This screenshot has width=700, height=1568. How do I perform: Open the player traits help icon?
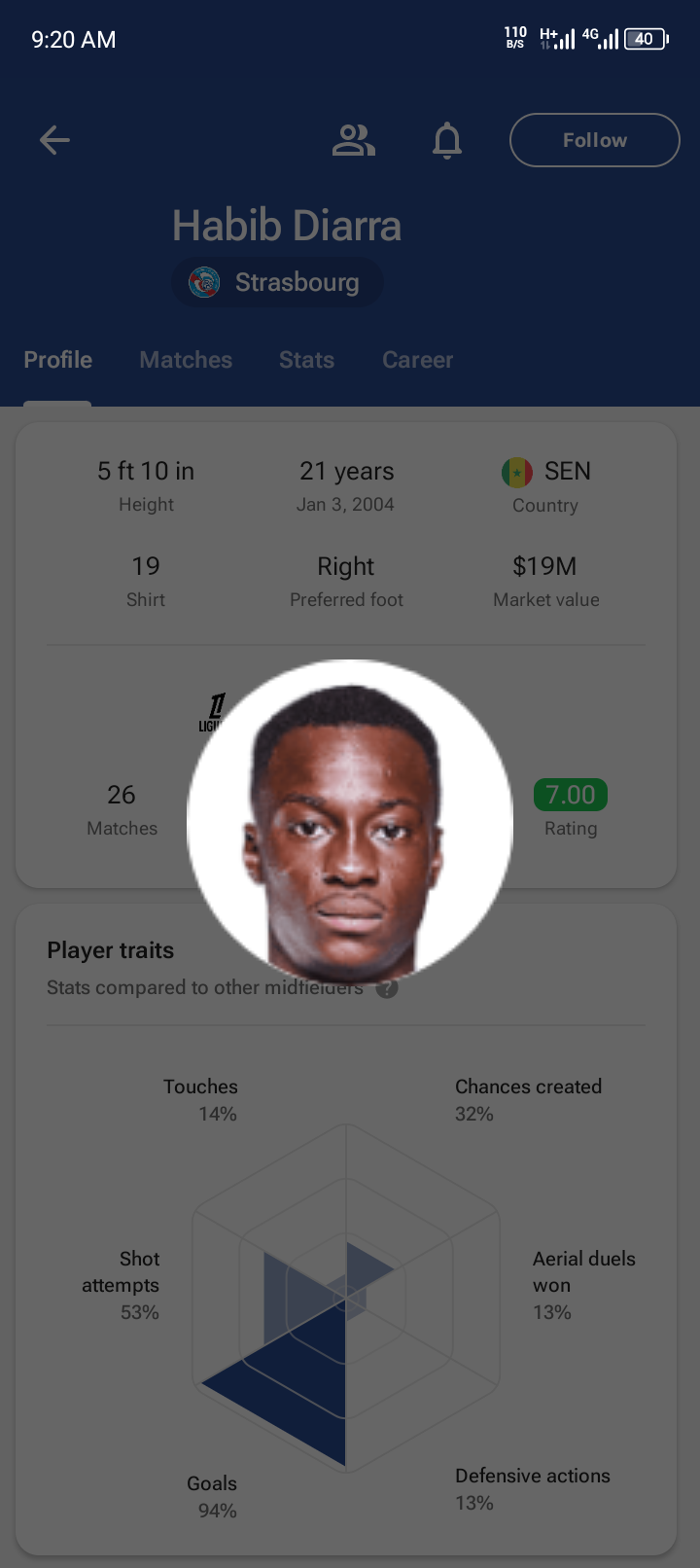tap(388, 988)
